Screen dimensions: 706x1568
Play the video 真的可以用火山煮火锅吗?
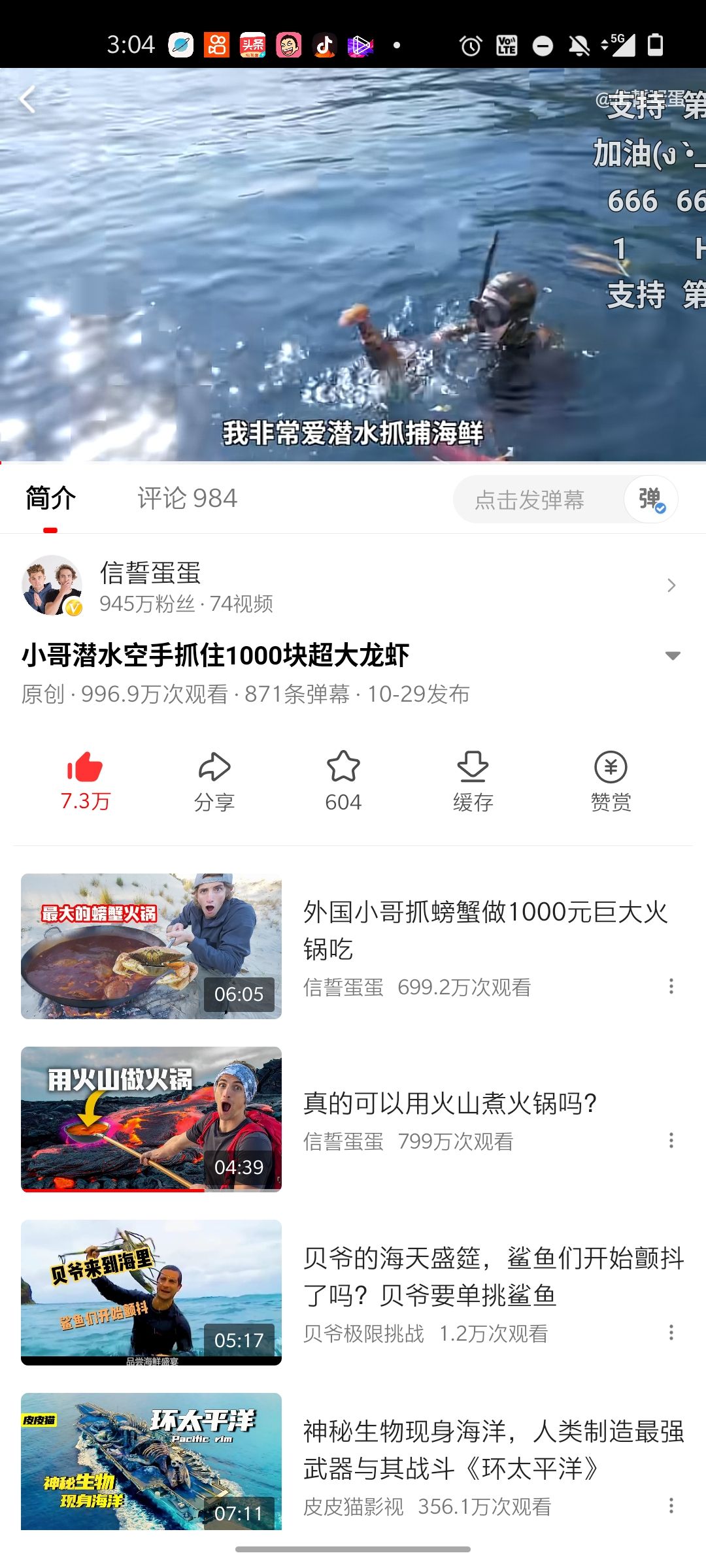pyautogui.click(x=450, y=1104)
